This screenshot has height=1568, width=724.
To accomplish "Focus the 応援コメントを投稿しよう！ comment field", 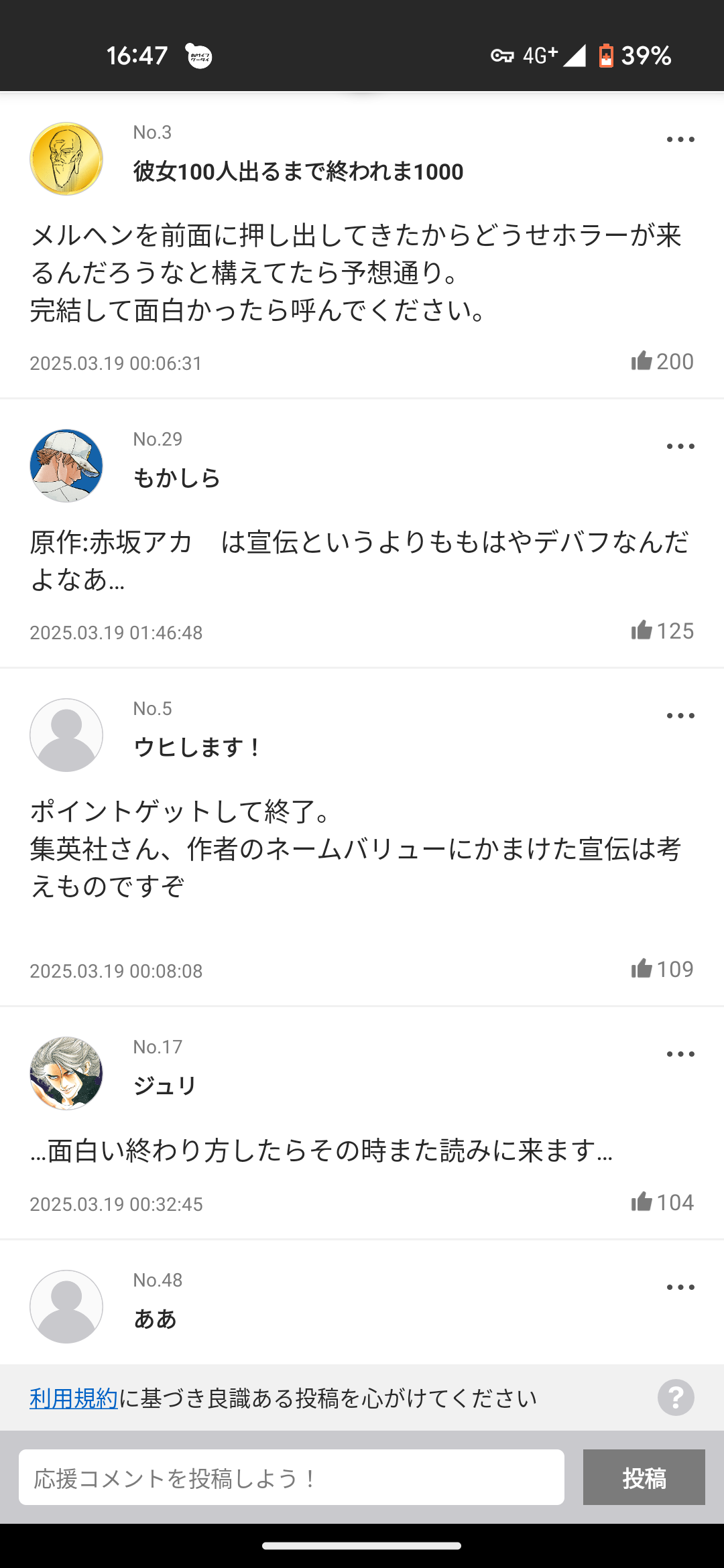I will (x=291, y=1478).
